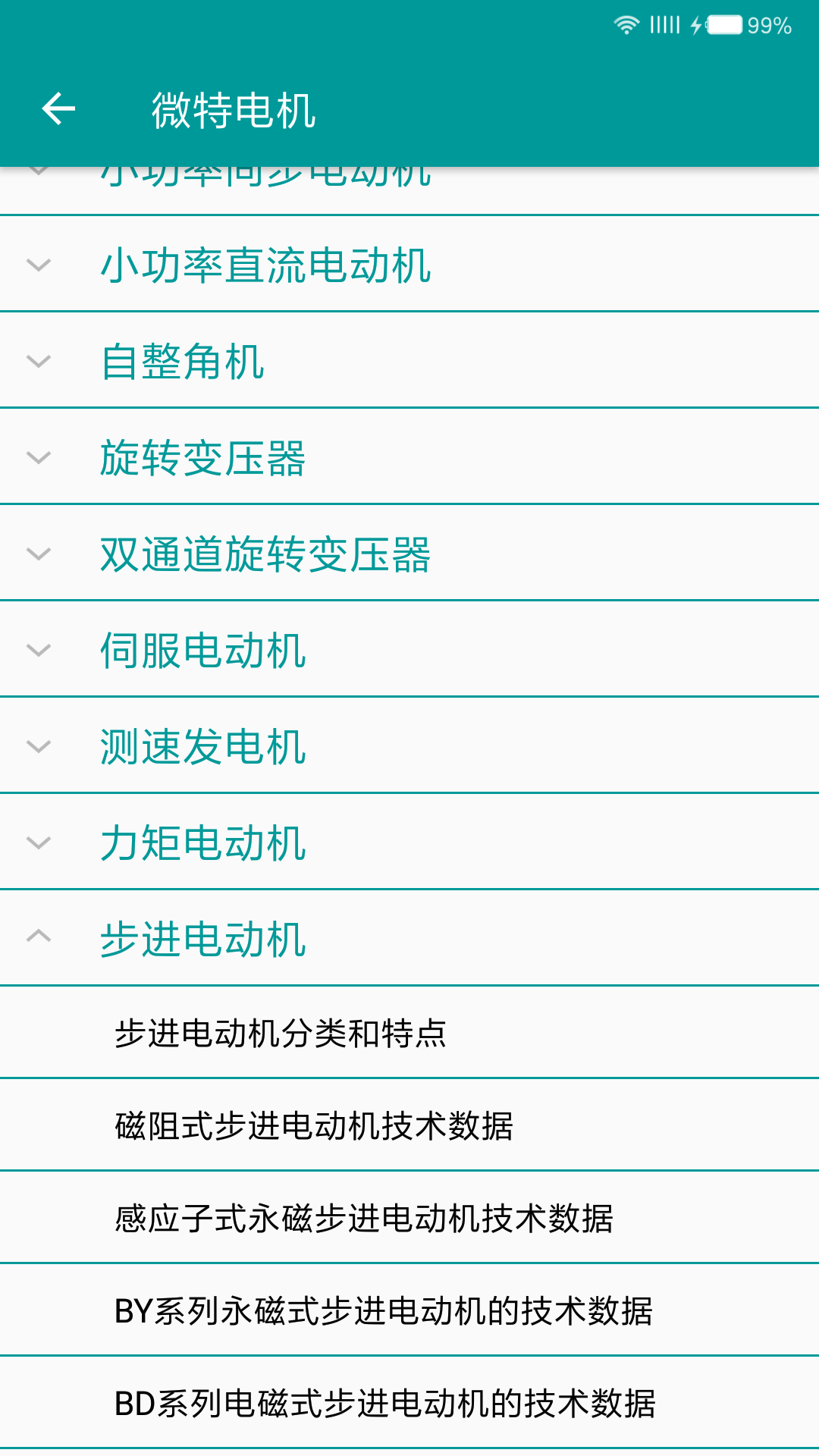819x1456 pixels.
Task: Tap the 微特电机 title text
Action: 235,108
